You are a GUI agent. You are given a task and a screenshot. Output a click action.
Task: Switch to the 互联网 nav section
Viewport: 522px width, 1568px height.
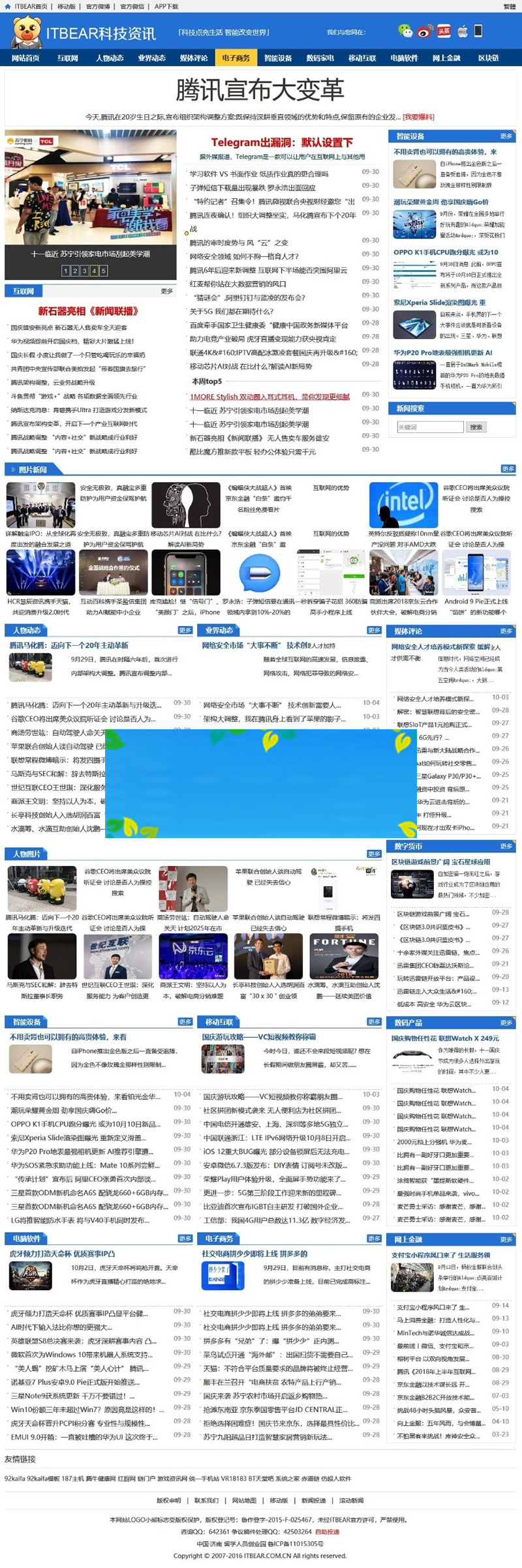67,58
